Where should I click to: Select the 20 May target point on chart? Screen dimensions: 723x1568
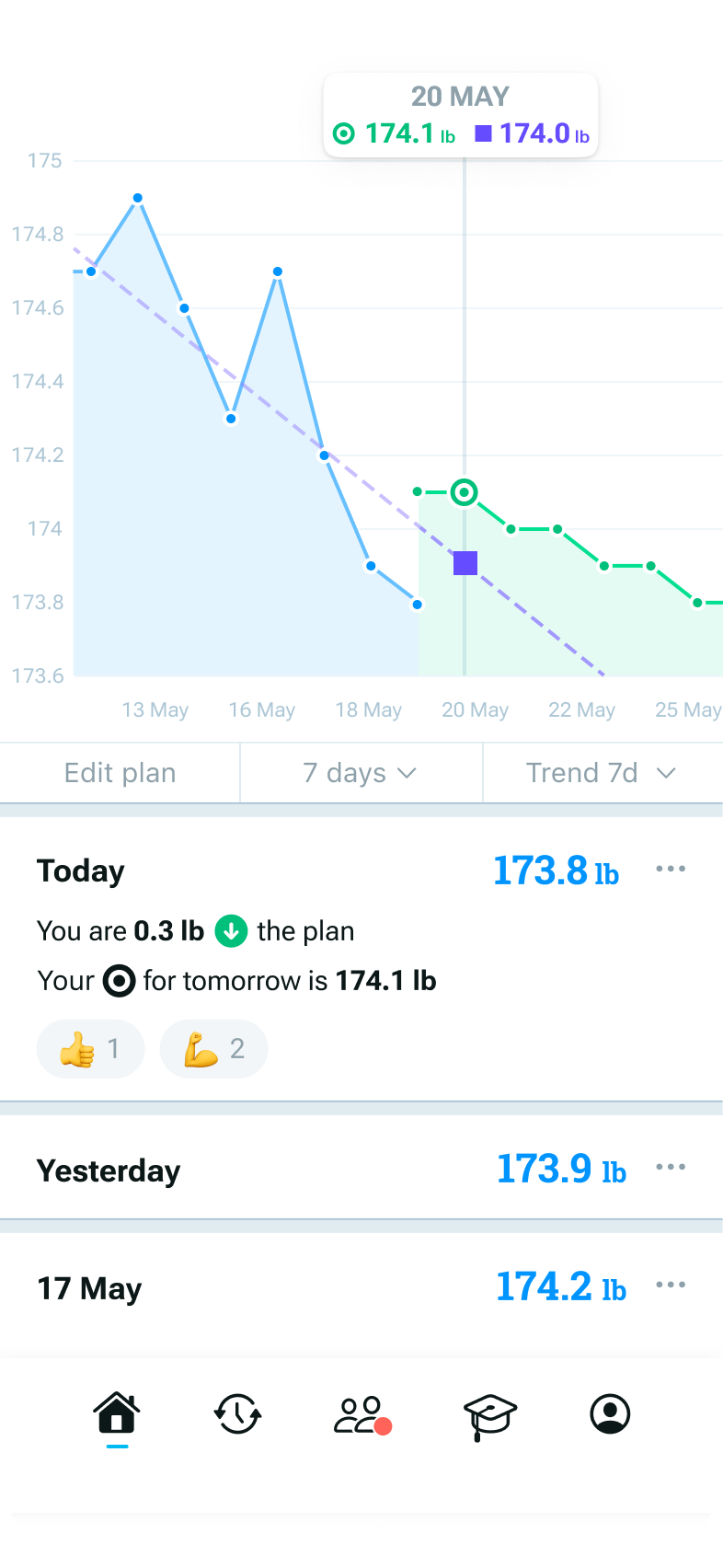pos(465,492)
